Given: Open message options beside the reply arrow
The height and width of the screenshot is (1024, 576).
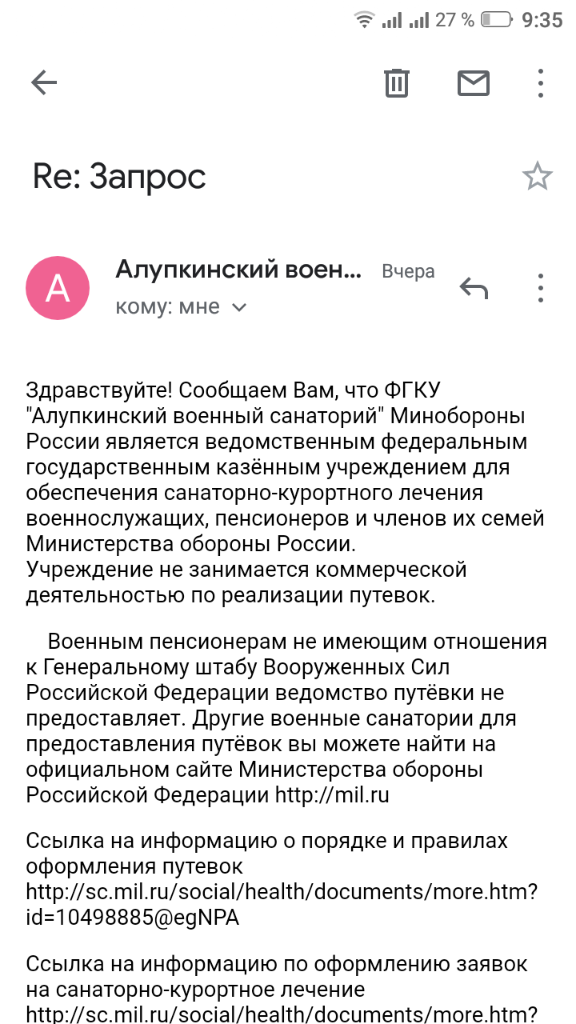Looking at the screenshot, I should click(x=540, y=287).
